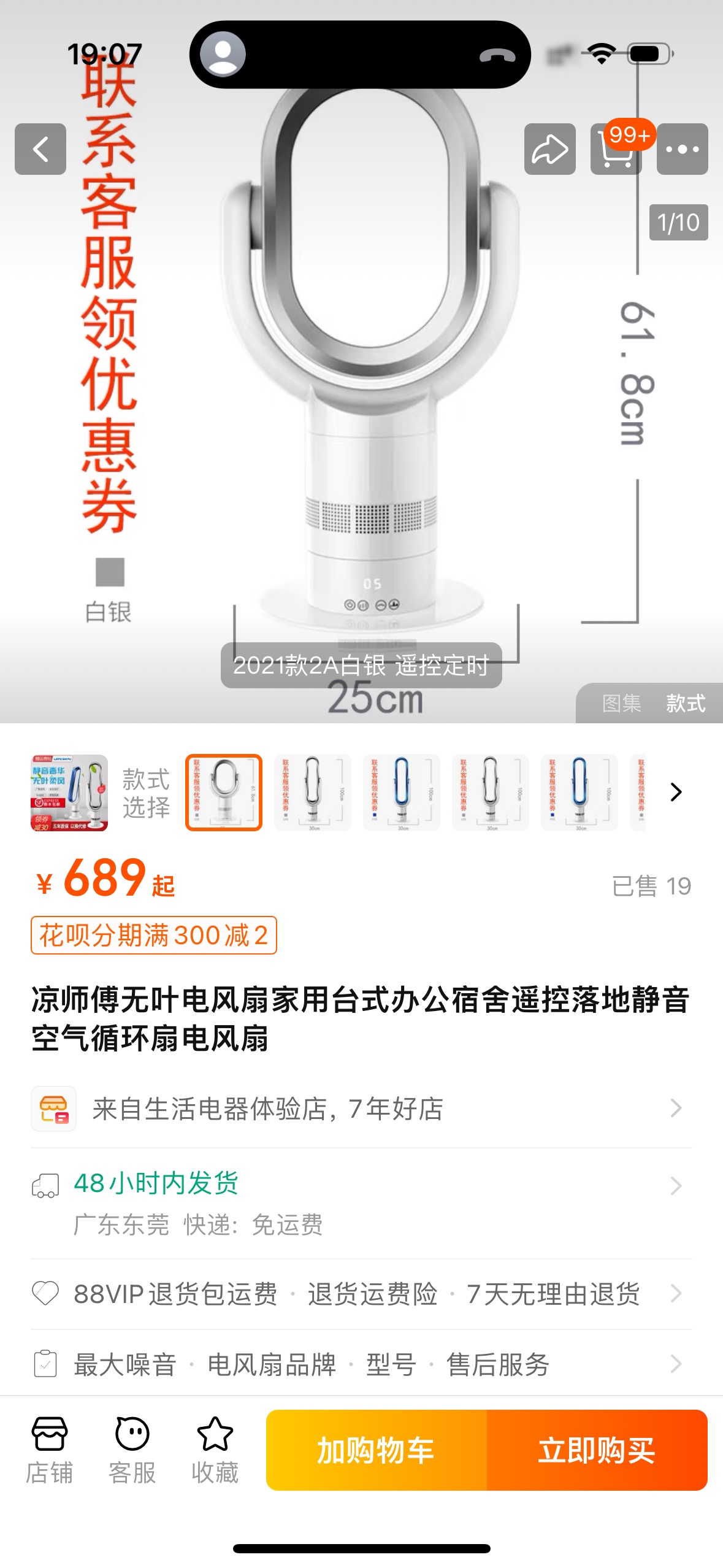Image resolution: width=723 pixels, height=1568 pixels.
Task: Switch to the 款式 style tab
Action: click(x=686, y=703)
